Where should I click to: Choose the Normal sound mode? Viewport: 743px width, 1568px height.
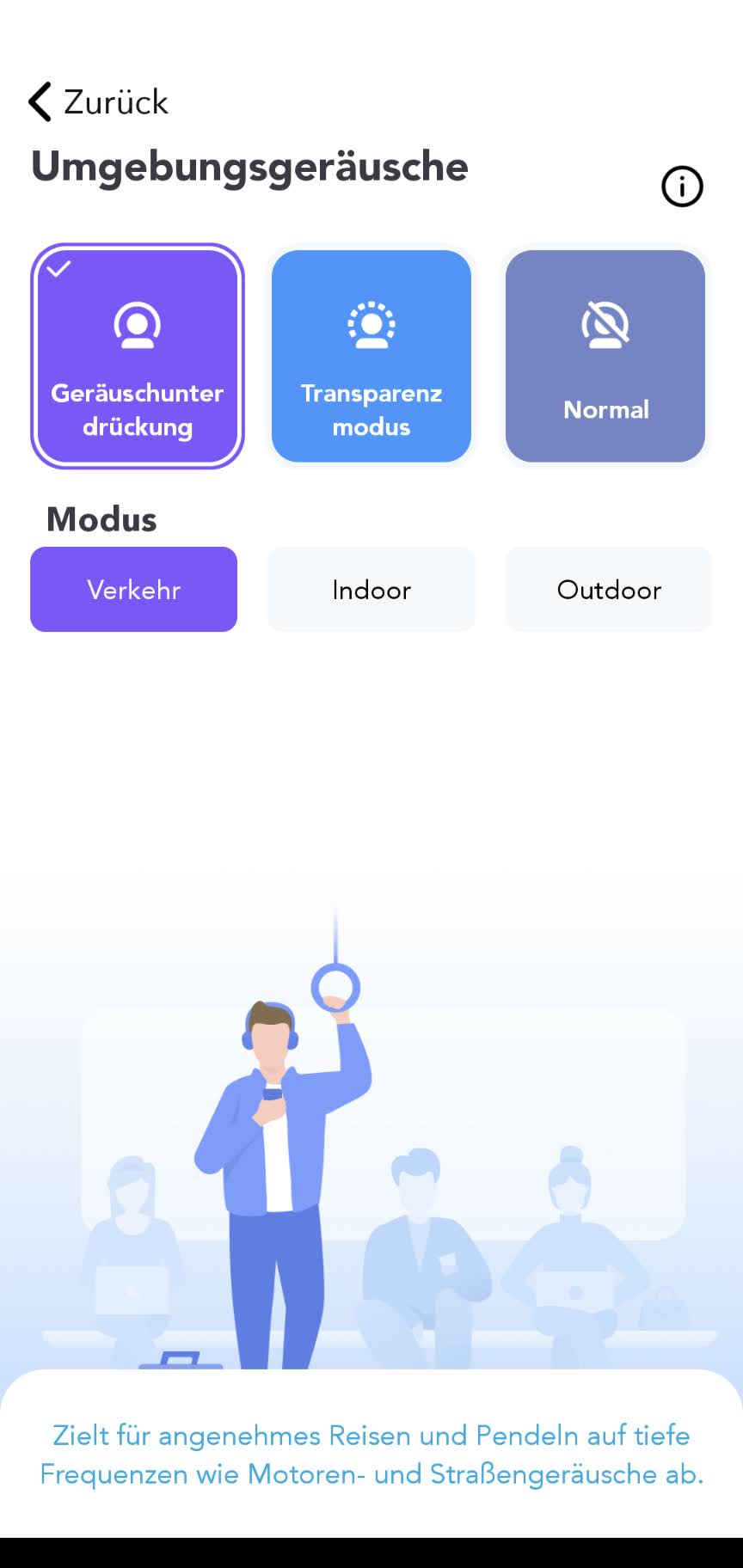coord(605,356)
